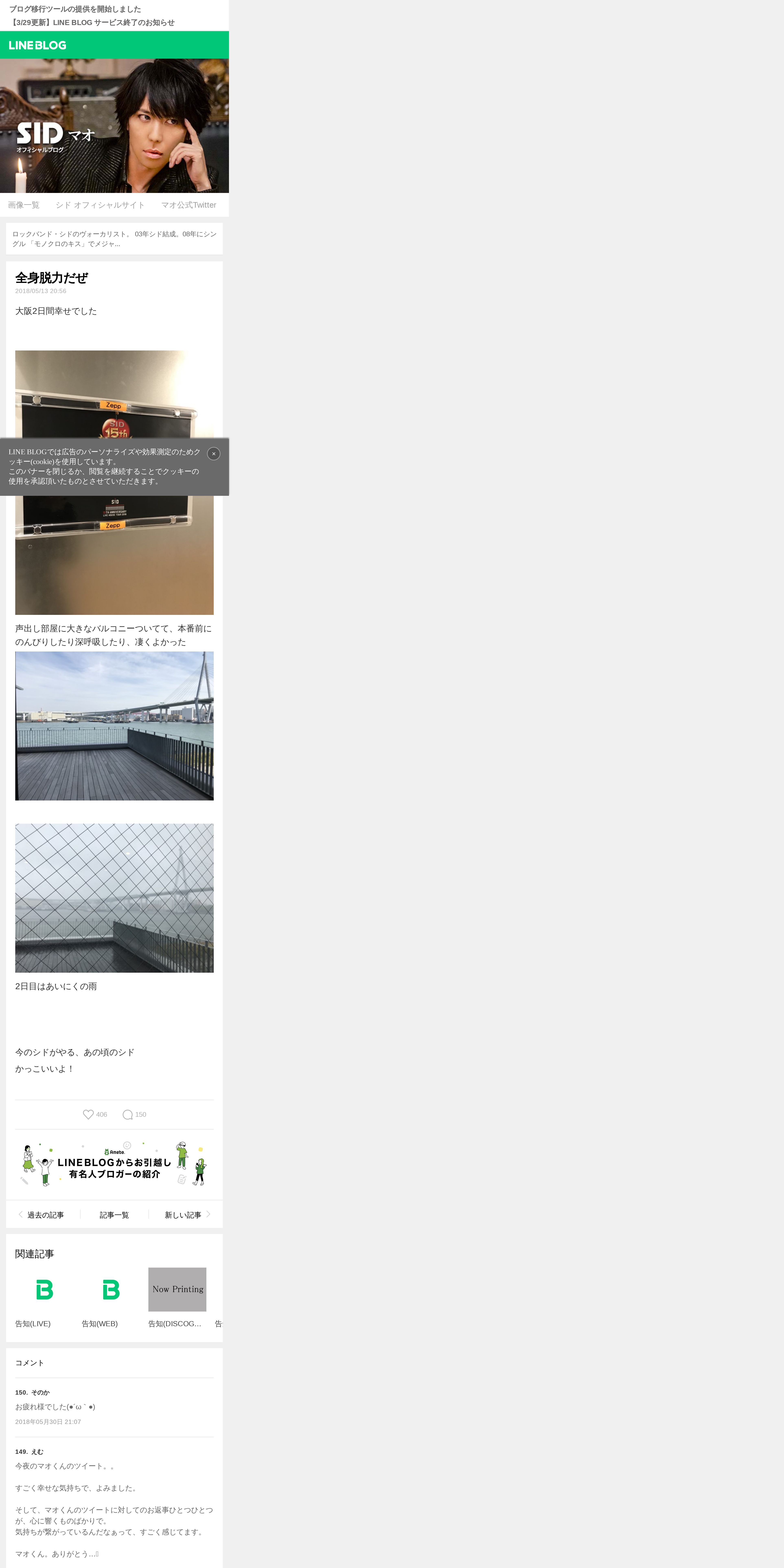
Task: Open マオ公式Twitter link
Action: (189, 205)
